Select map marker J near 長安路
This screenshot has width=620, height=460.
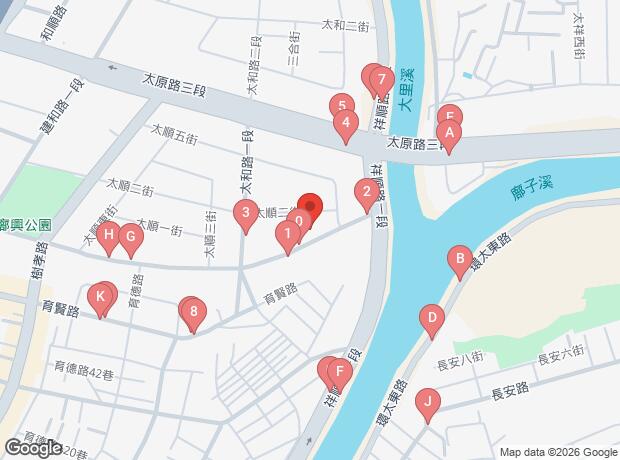click(428, 403)
